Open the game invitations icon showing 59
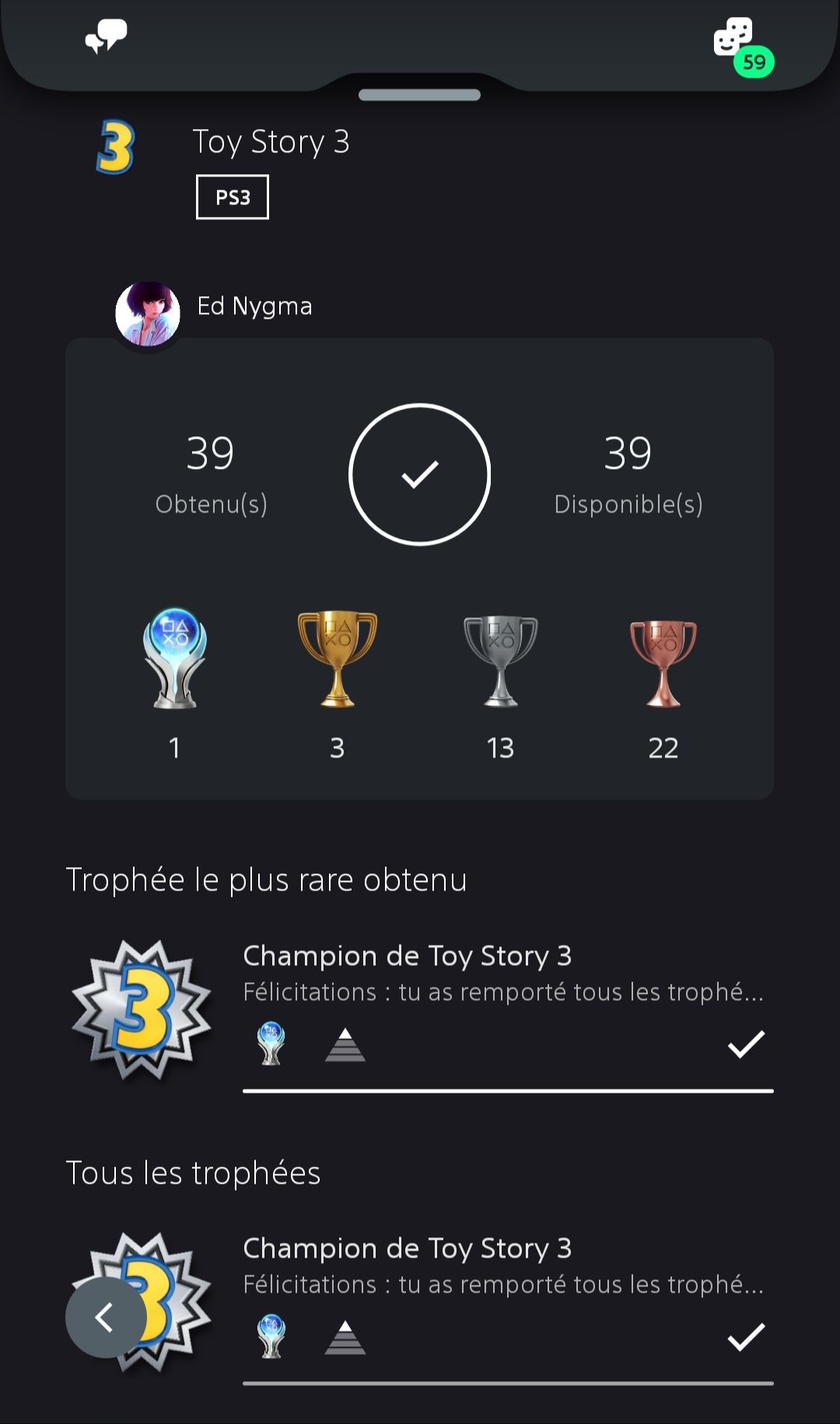Viewport: 840px width, 1424px height. tap(735, 39)
